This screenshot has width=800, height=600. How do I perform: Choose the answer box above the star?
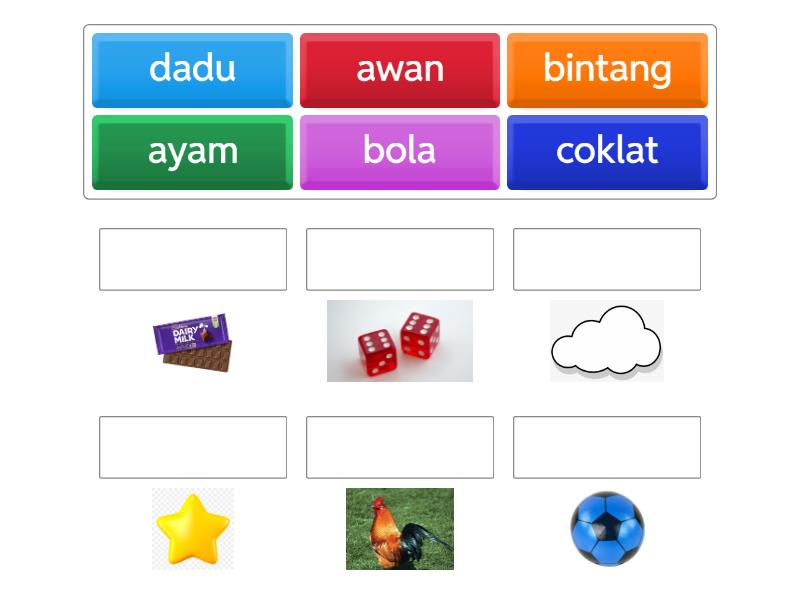pos(193,447)
